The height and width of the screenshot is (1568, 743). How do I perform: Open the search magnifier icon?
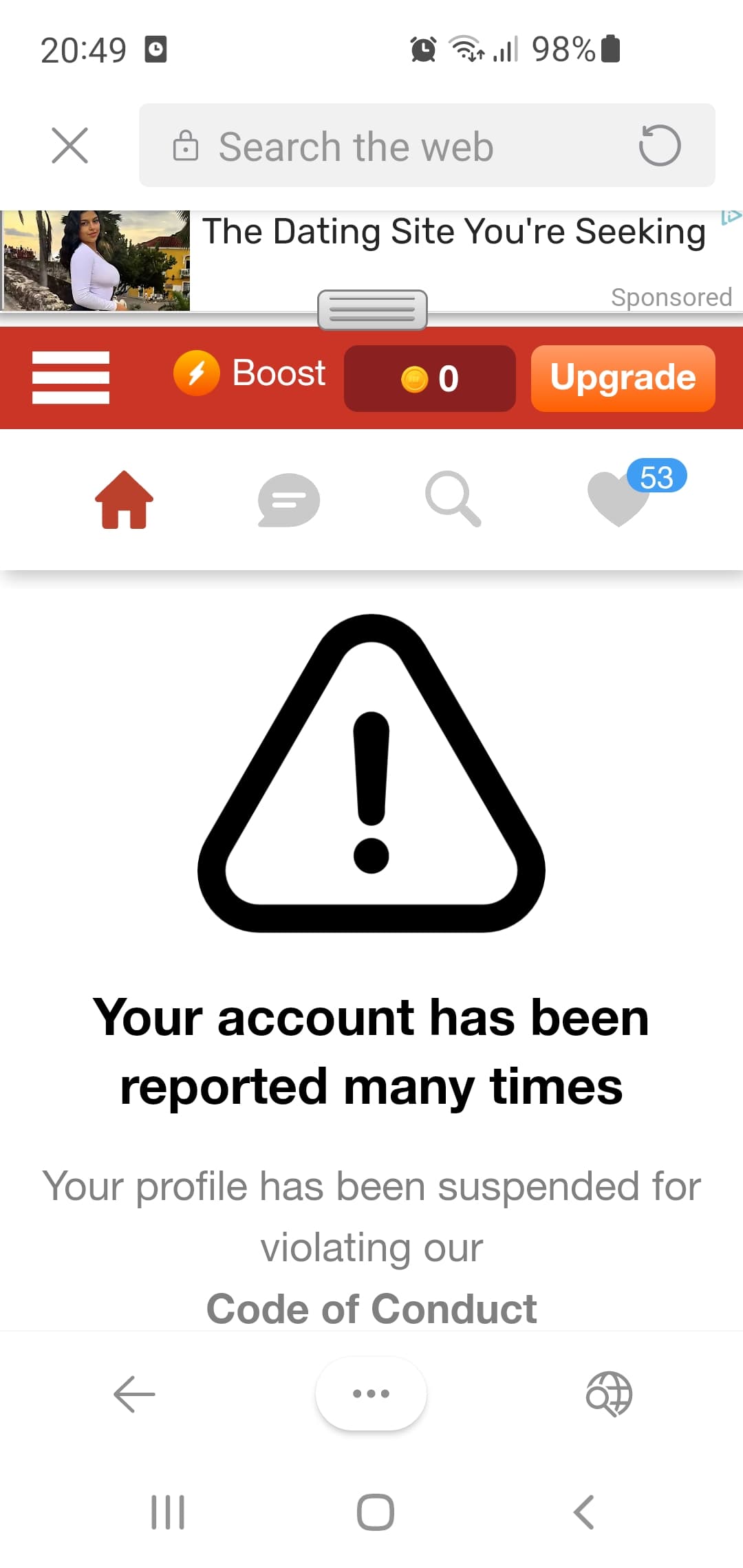pos(453,500)
